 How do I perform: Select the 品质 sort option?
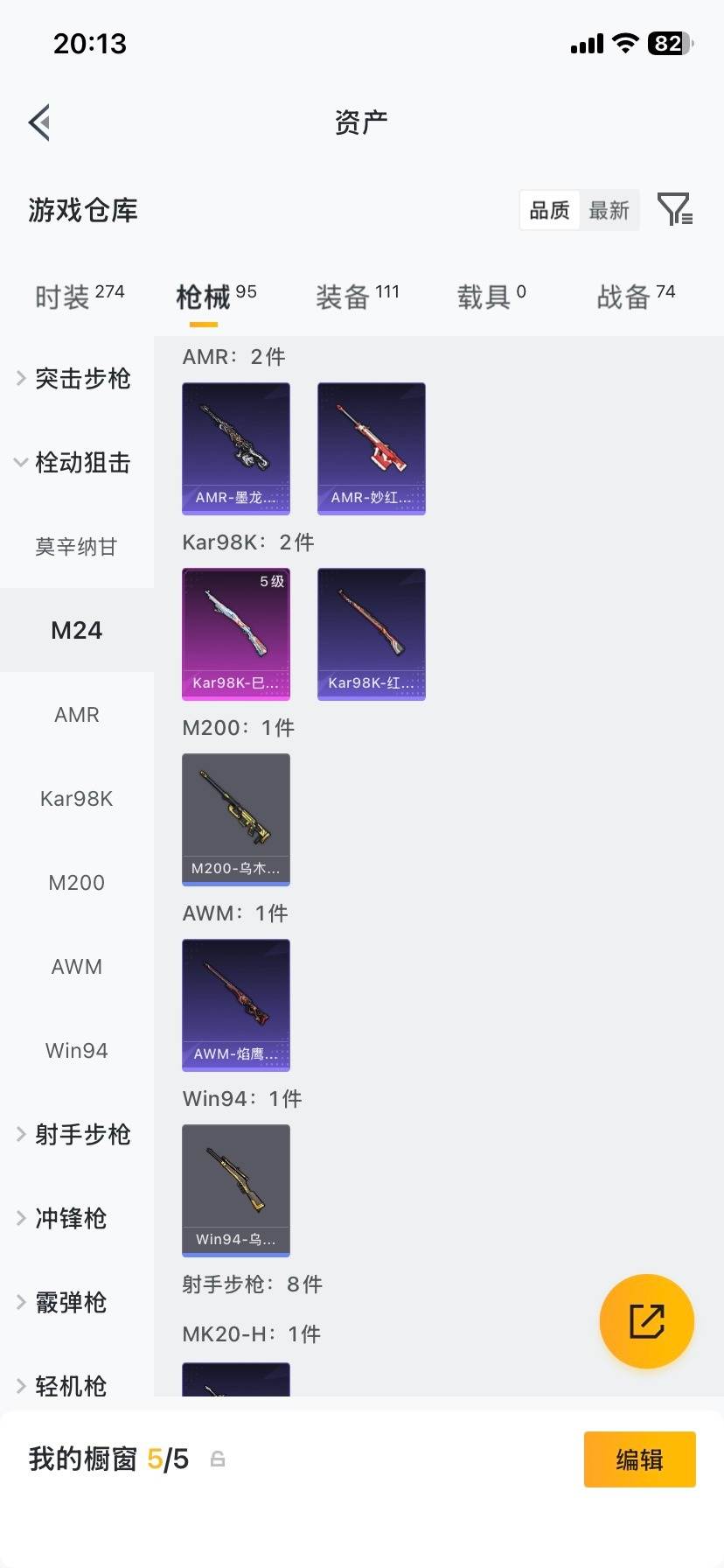point(548,210)
